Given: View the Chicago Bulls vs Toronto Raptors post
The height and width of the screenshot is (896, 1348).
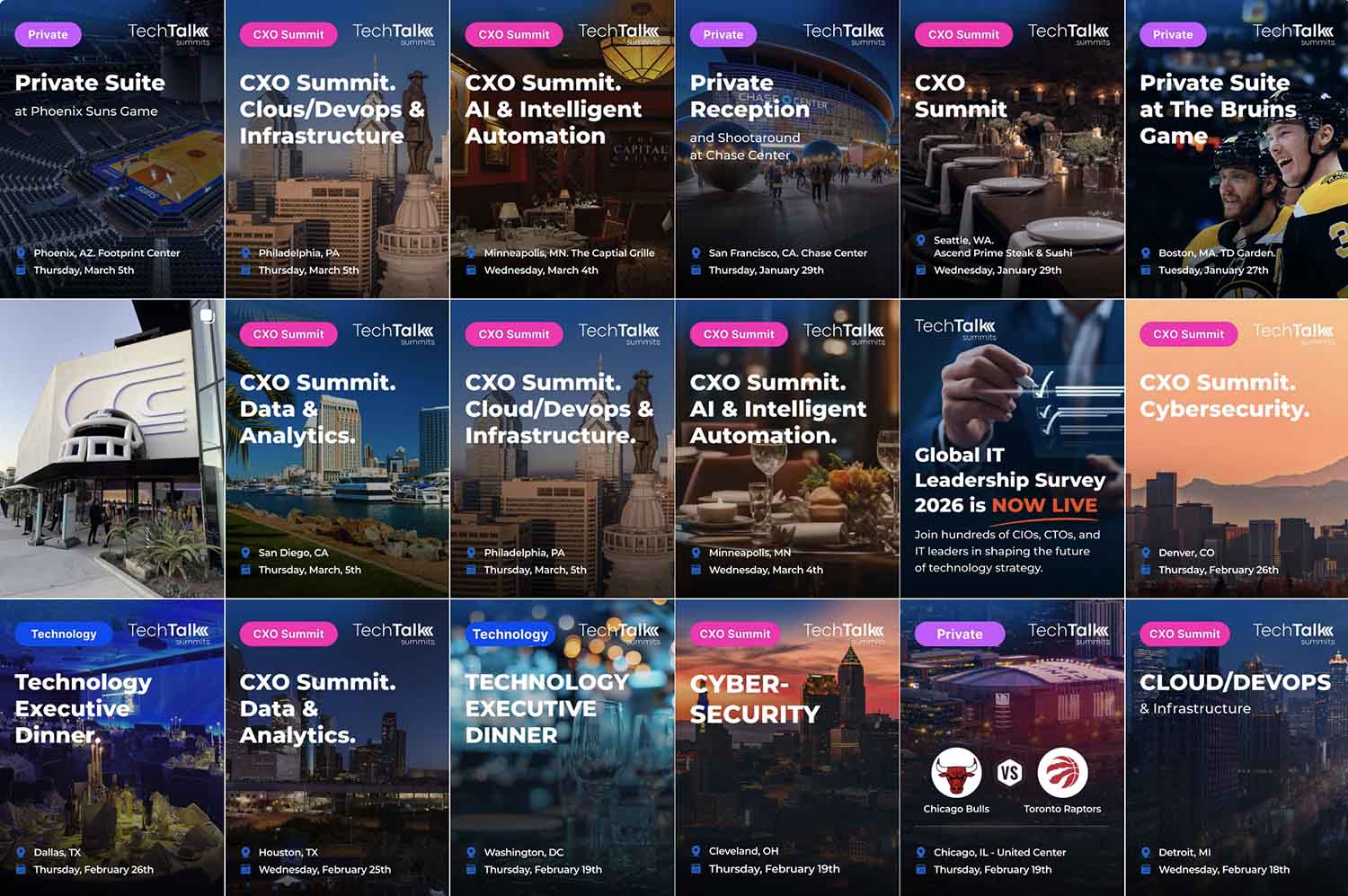Looking at the screenshot, I should (x=1012, y=748).
